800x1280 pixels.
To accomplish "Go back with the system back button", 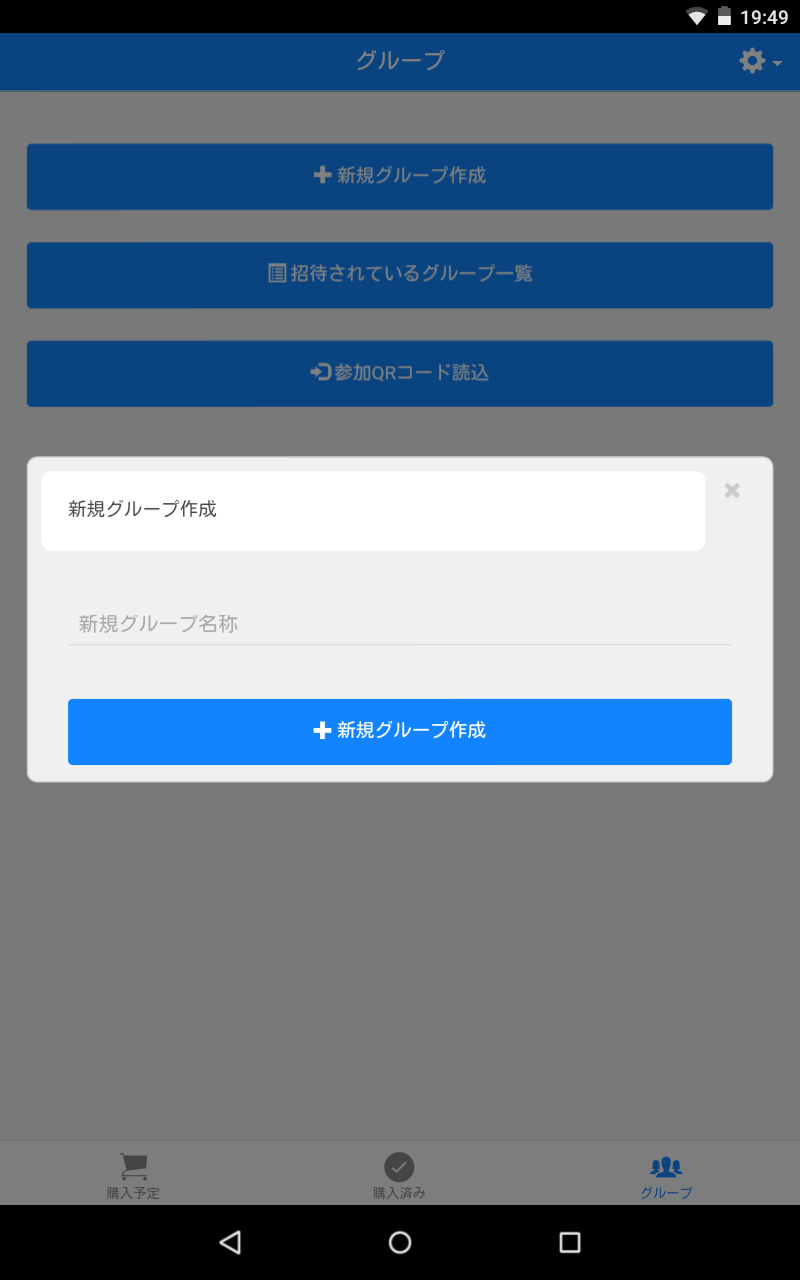I will click(x=230, y=1242).
